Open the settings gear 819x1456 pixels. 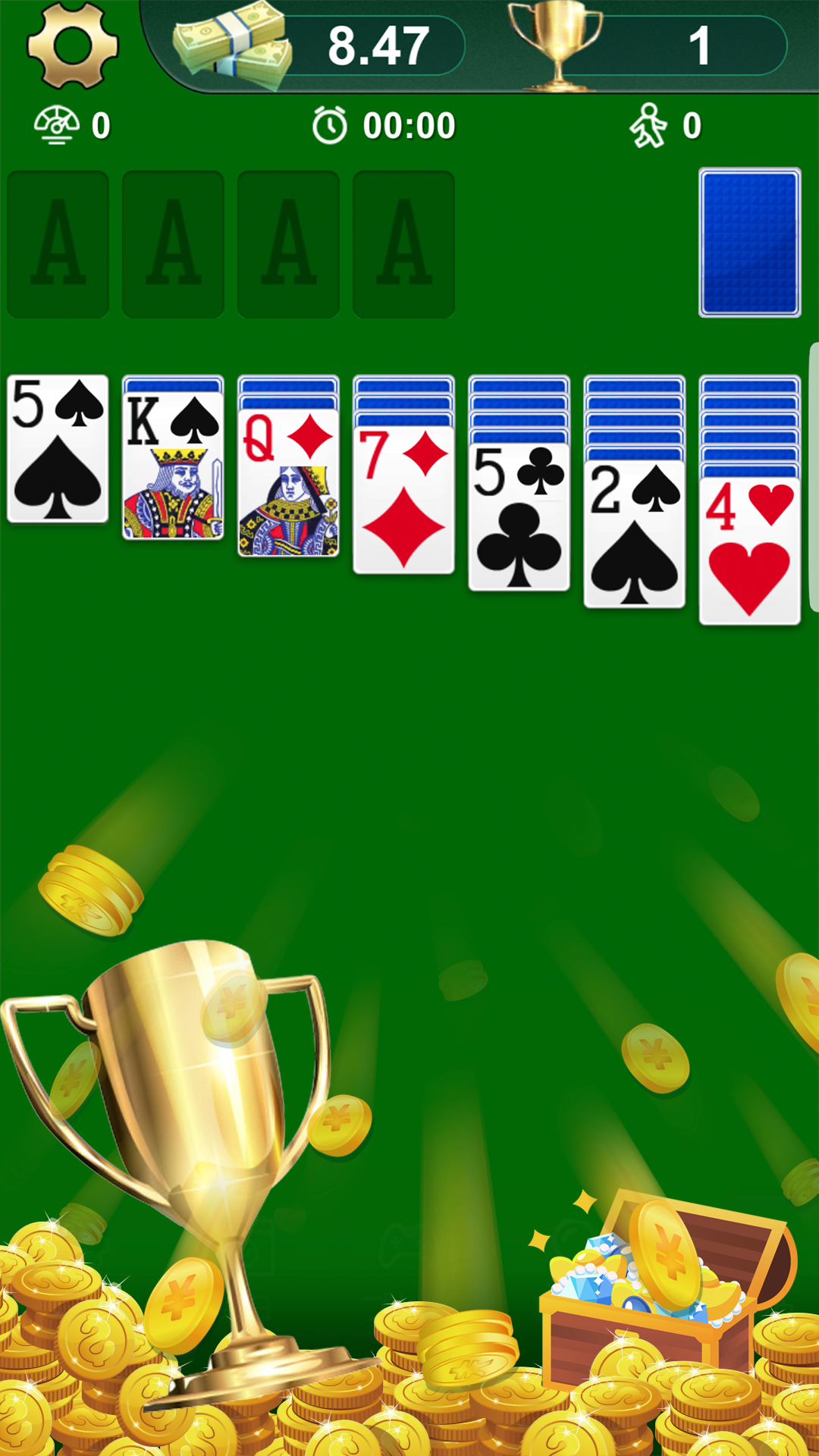73,45
